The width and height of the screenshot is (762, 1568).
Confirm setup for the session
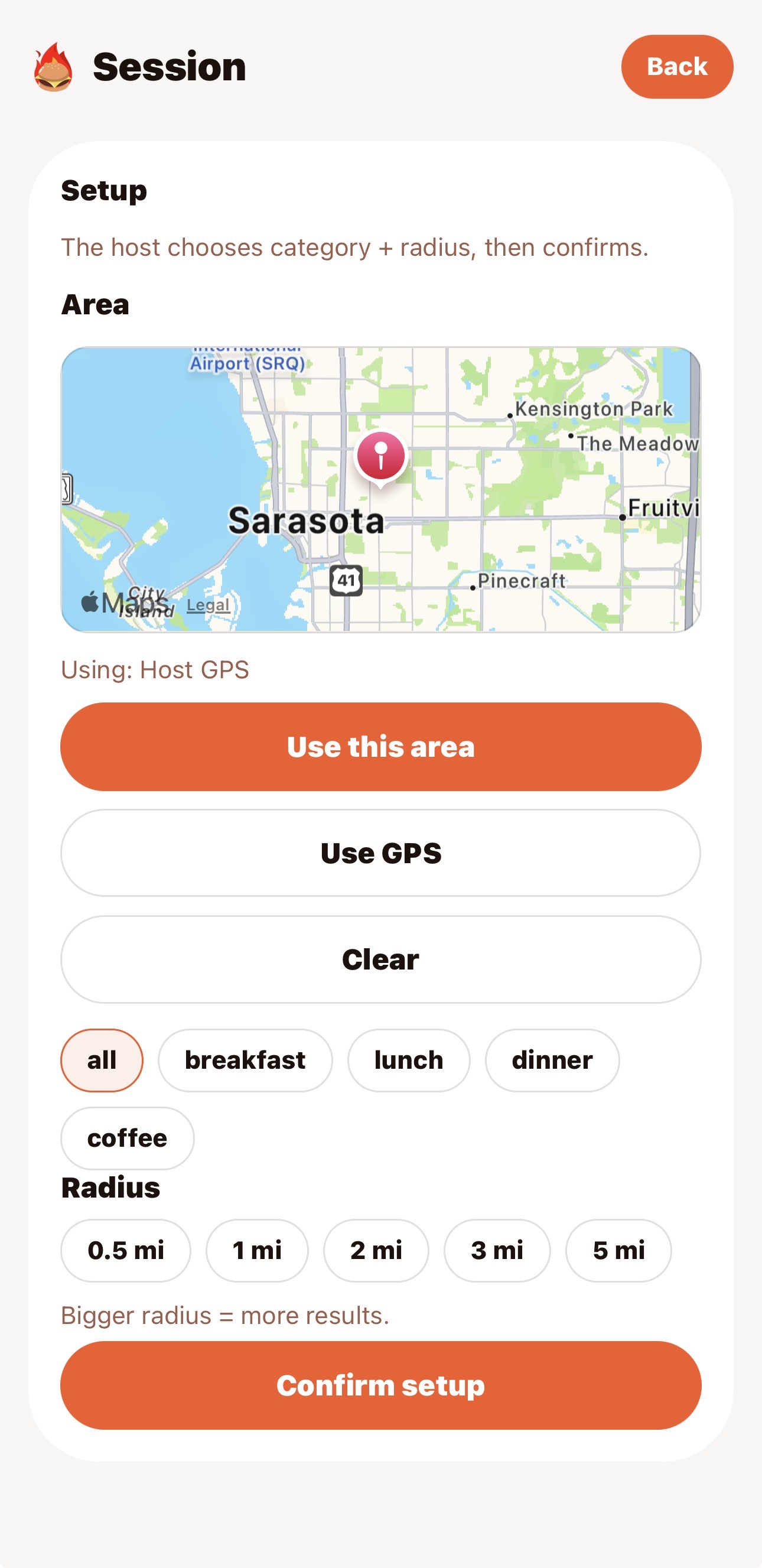tap(380, 1385)
